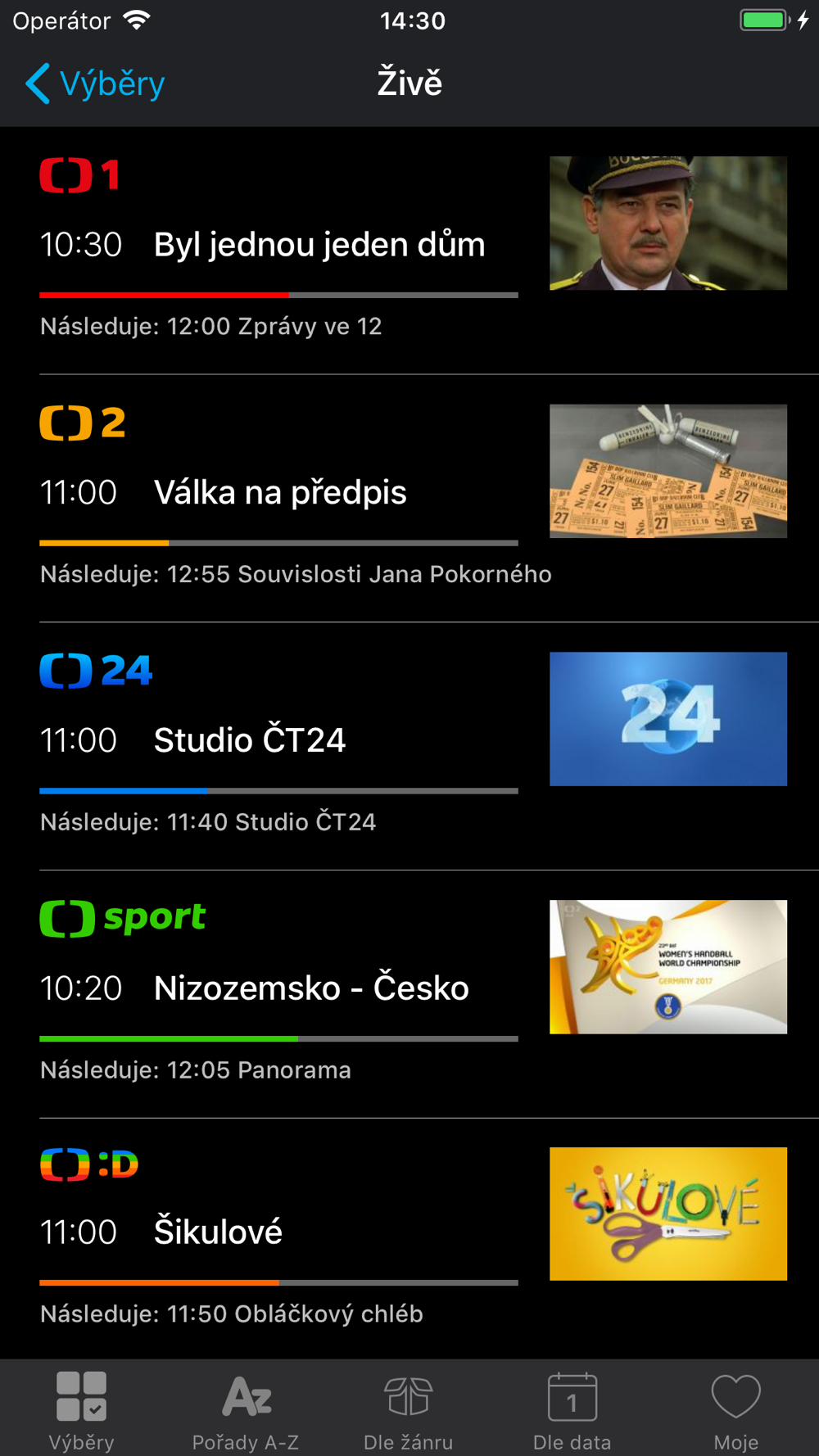Go back to Výběry
Image resolution: width=819 pixels, height=1456 pixels.
click(95, 84)
